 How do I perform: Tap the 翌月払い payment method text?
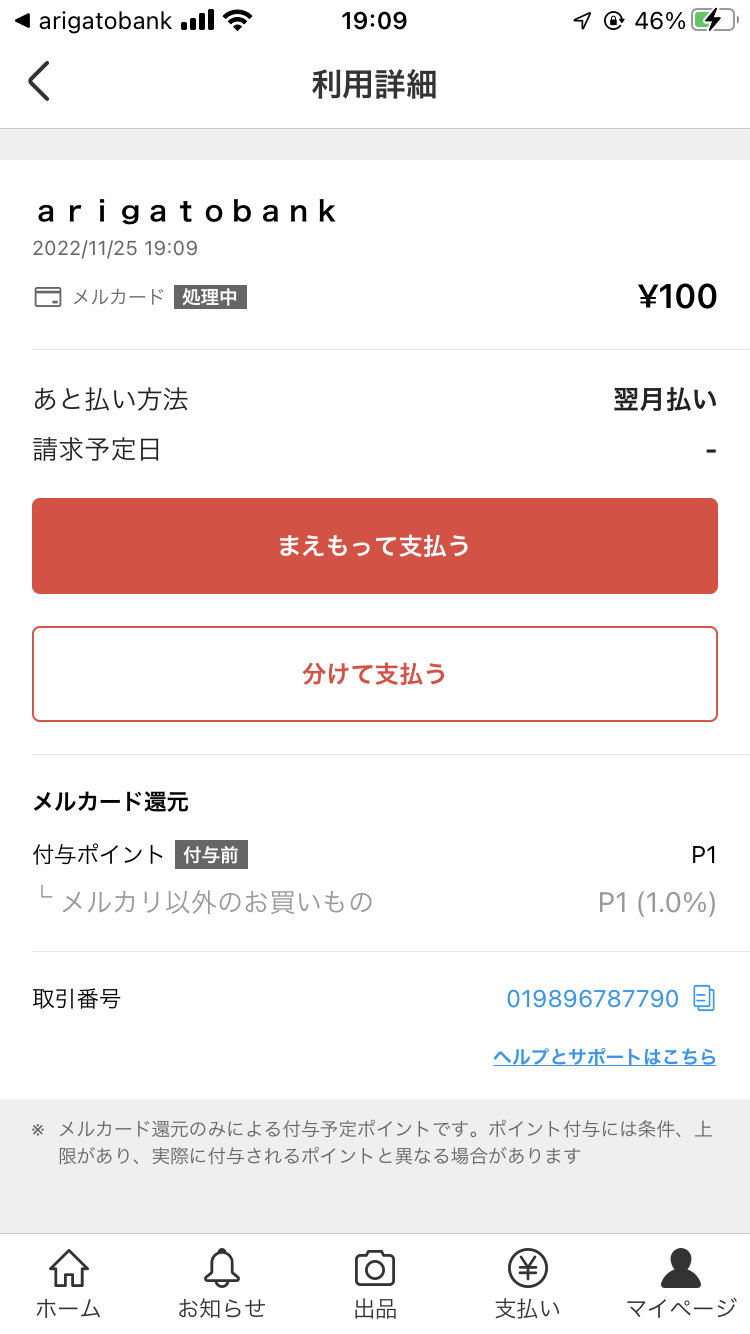(x=665, y=399)
